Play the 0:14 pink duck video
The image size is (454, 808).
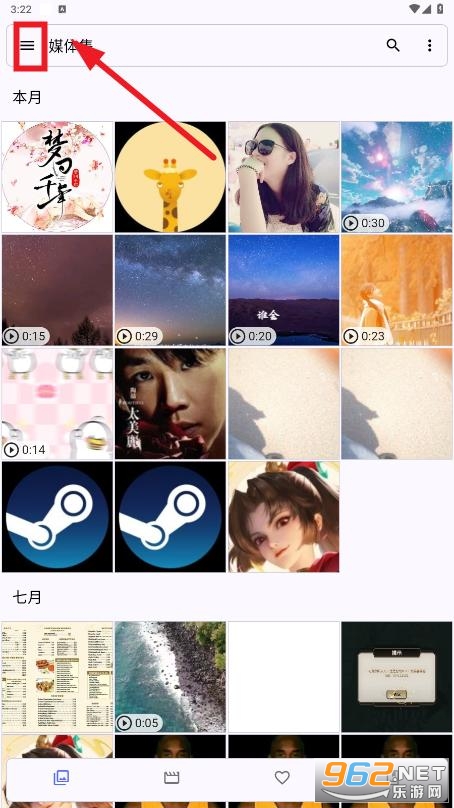[57, 403]
